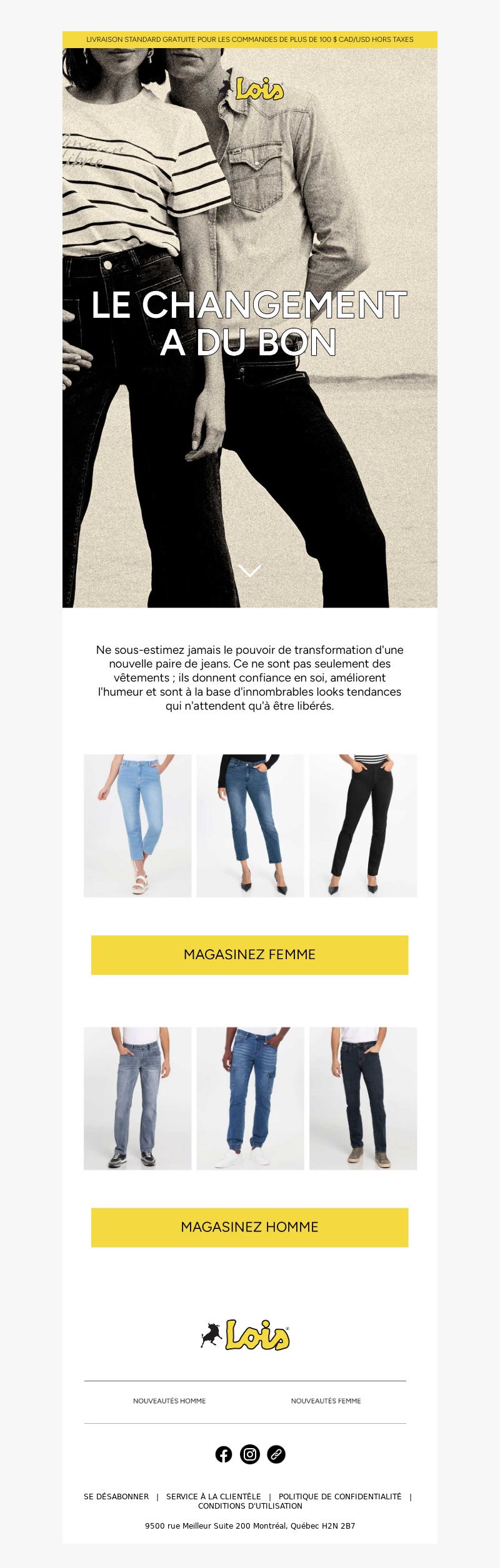Open the Lois Instagram profile
This screenshot has height=1568, width=500.
coord(250,1454)
